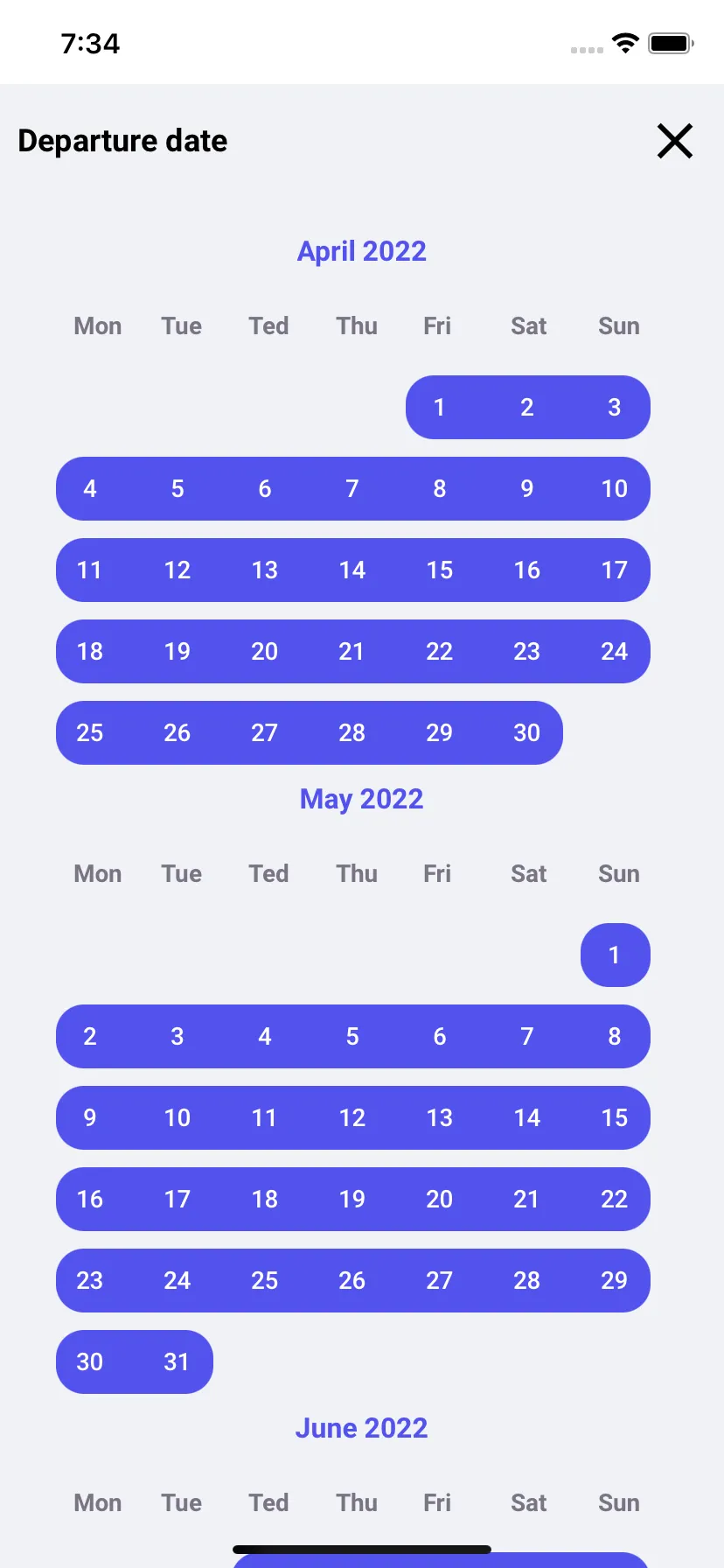724x1568 pixels.
Task: Select April 1, 2022 as departure date
Action: [x=440, y=408]
